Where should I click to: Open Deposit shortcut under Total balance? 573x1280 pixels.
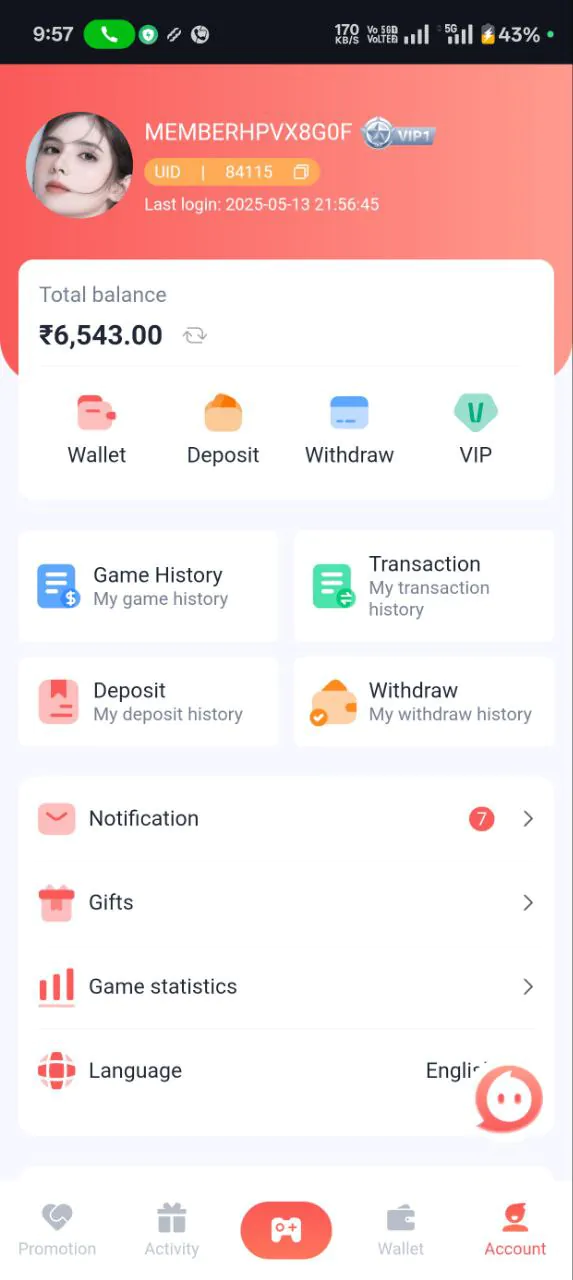(x=223, y=430)
